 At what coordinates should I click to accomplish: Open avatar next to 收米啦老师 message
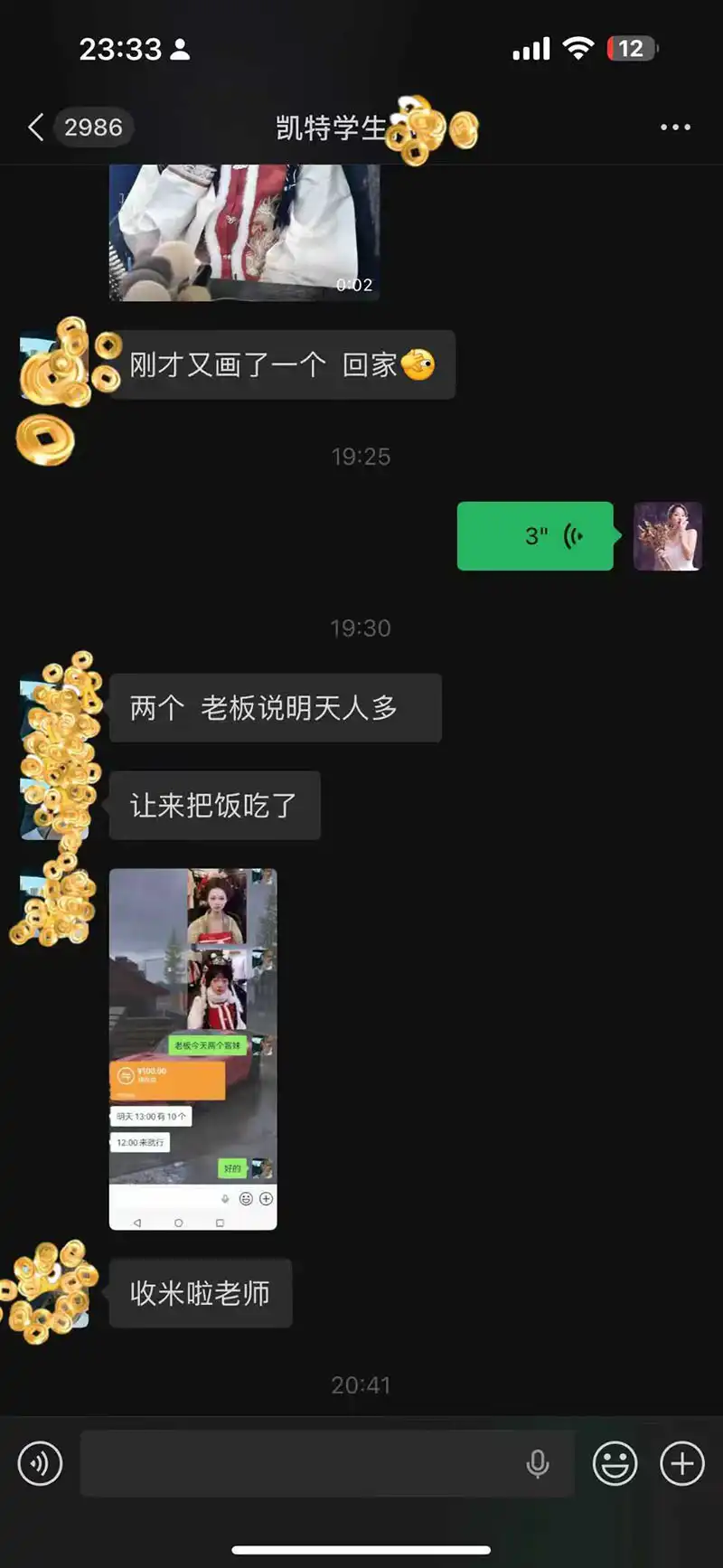click(54, 1293)
